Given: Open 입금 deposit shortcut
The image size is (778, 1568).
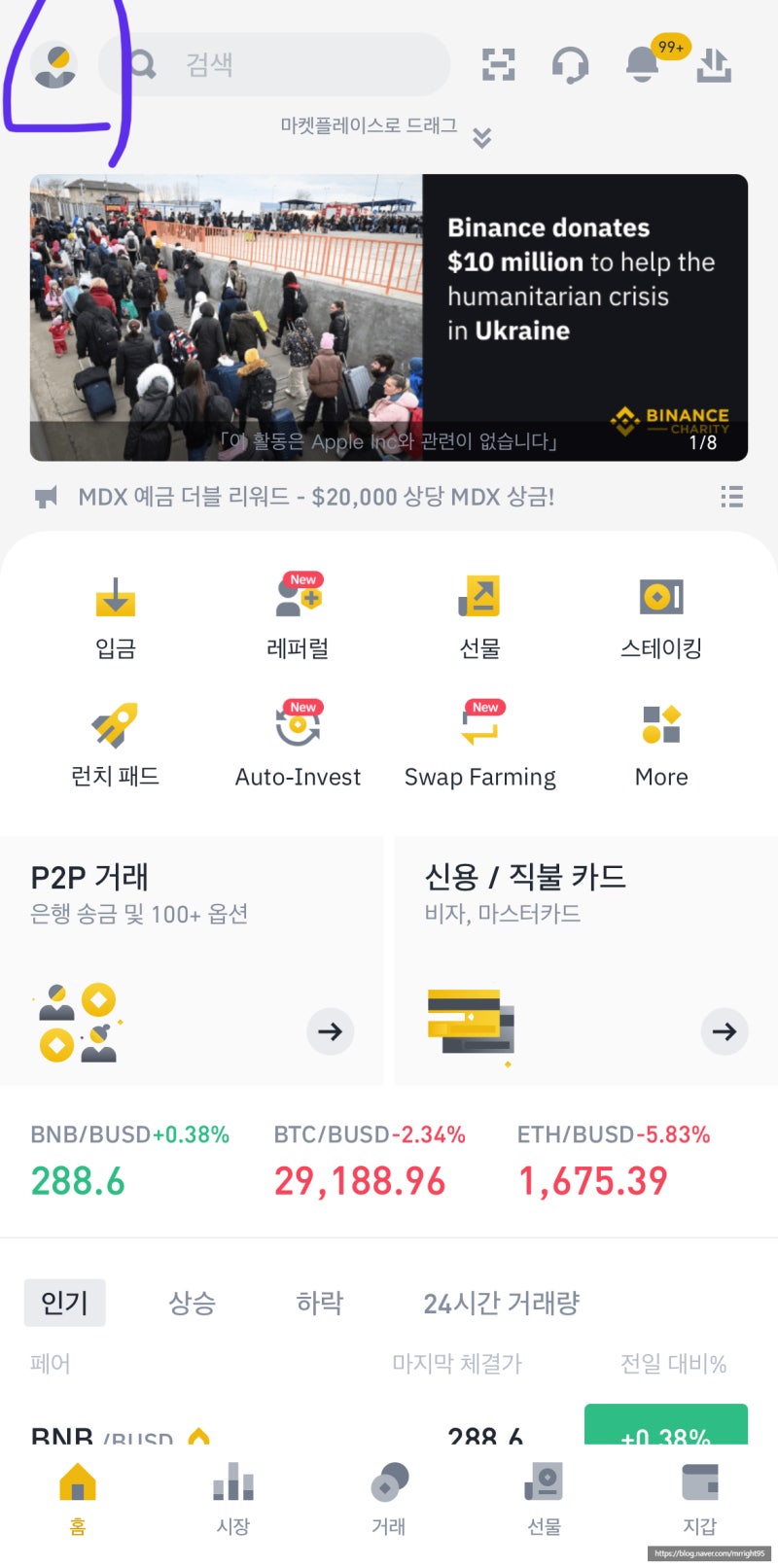Looking at the screenshot, I should coord(116,618).
